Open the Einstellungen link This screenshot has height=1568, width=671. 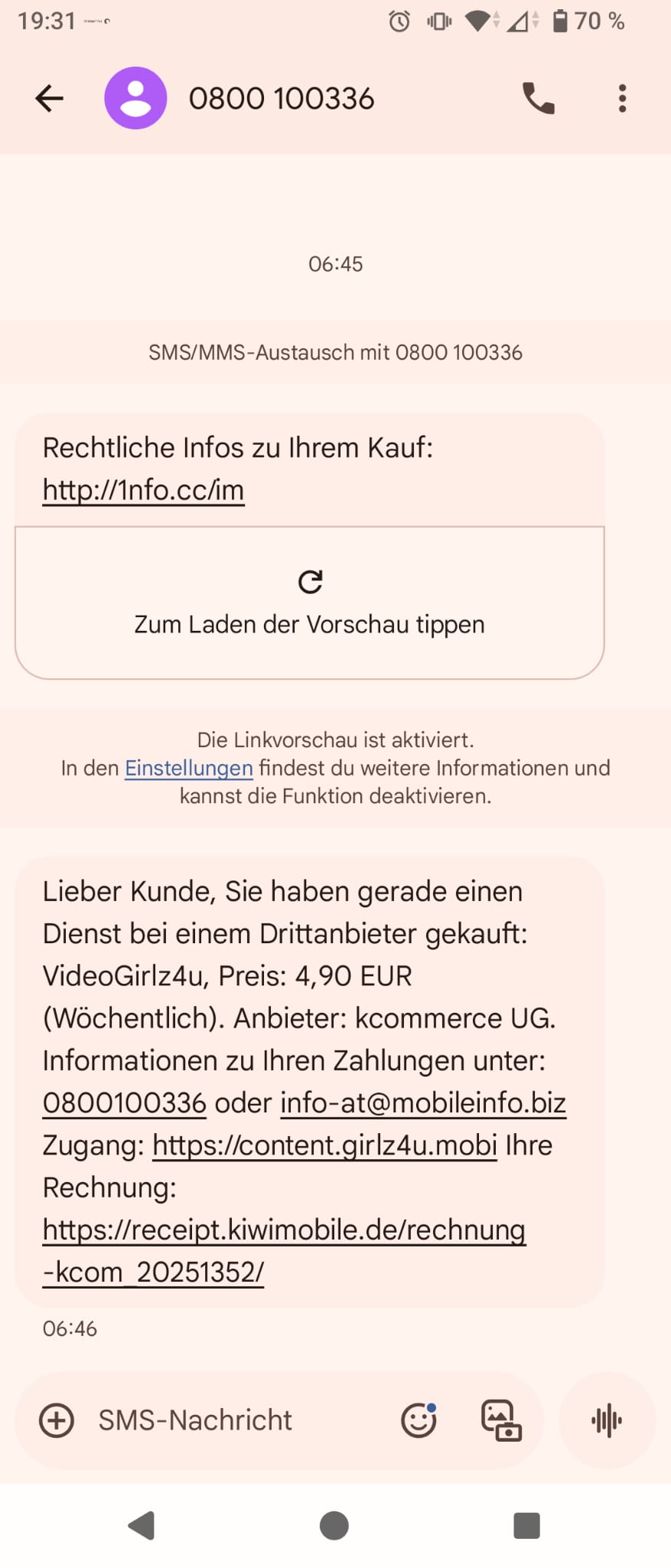click(188, 768)
